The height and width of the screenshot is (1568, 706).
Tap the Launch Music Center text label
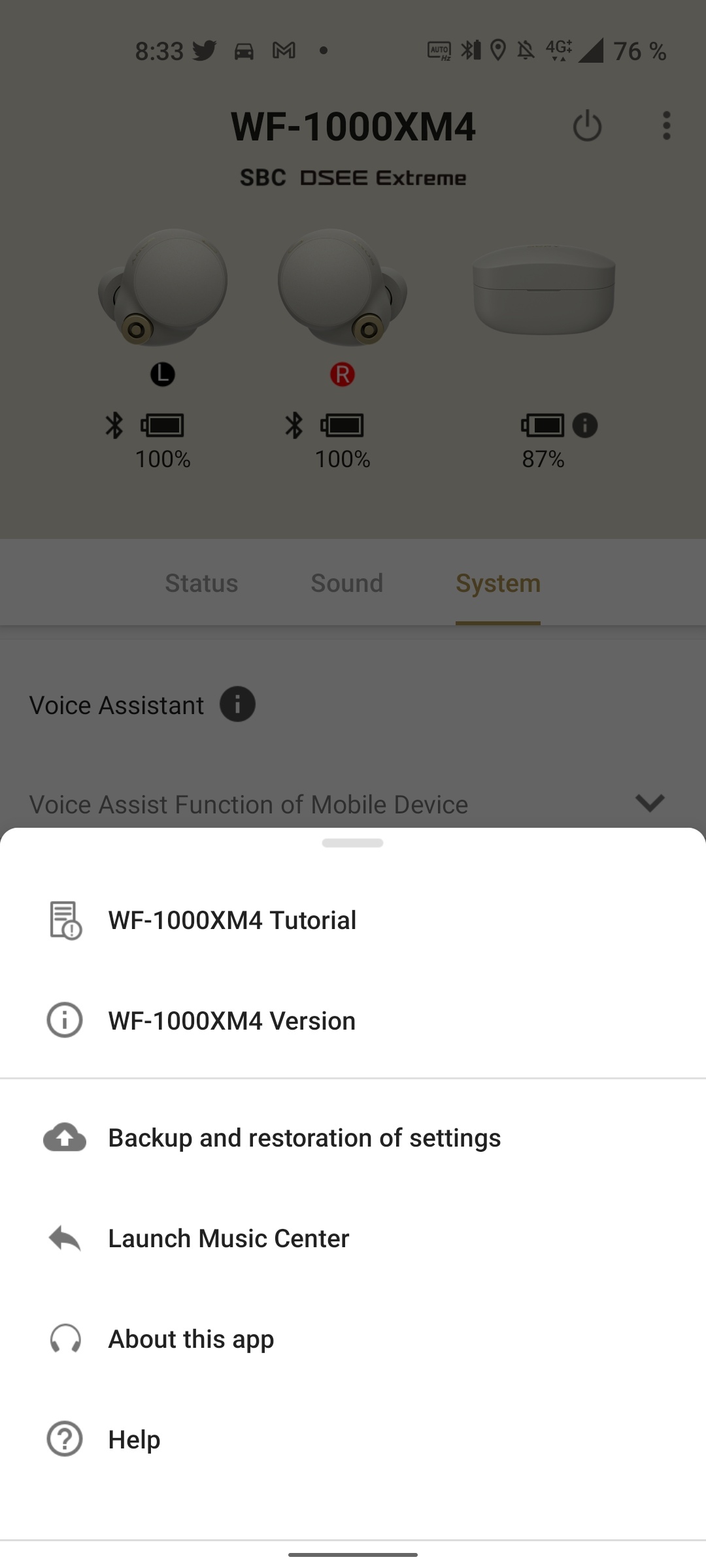(x=228, y=1237)
